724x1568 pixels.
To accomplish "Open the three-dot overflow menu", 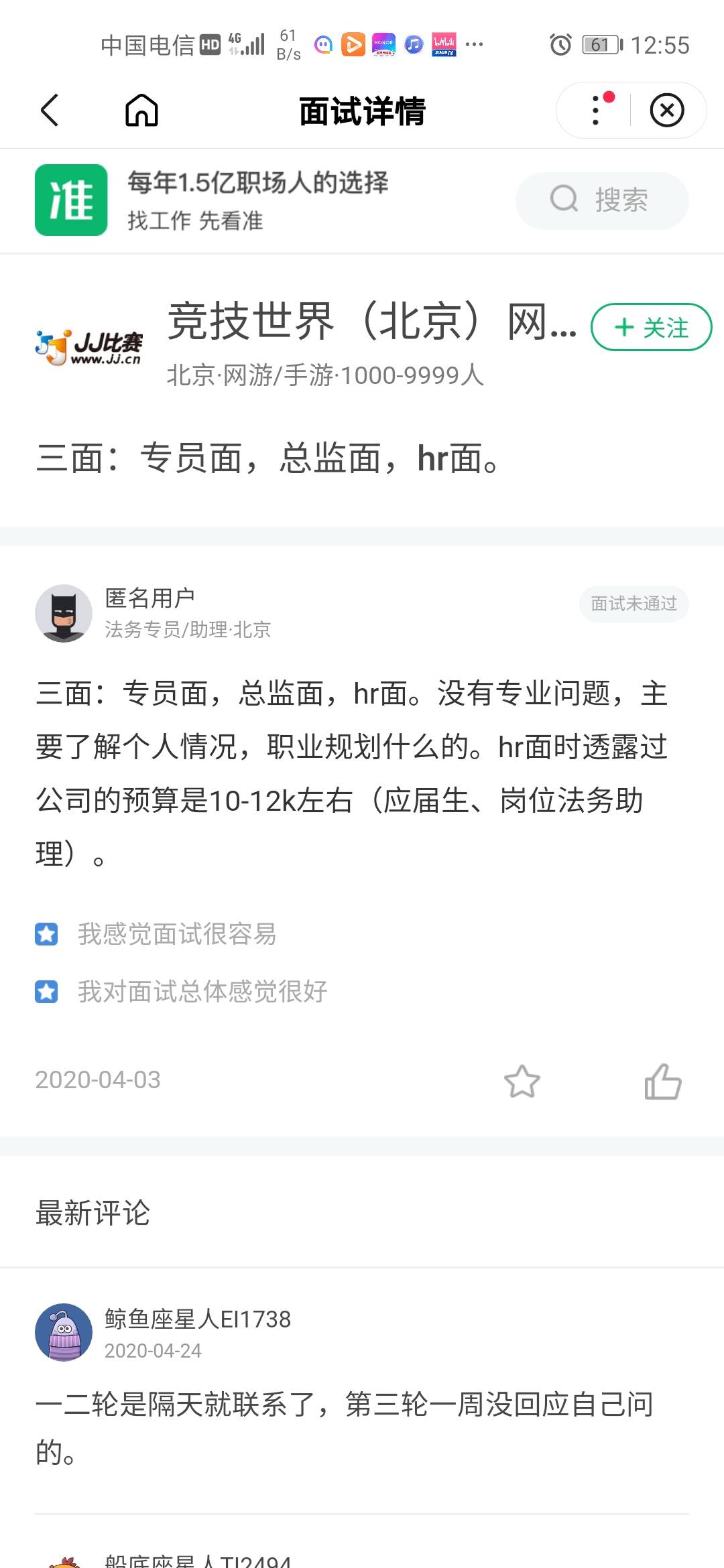I will 593,111.
